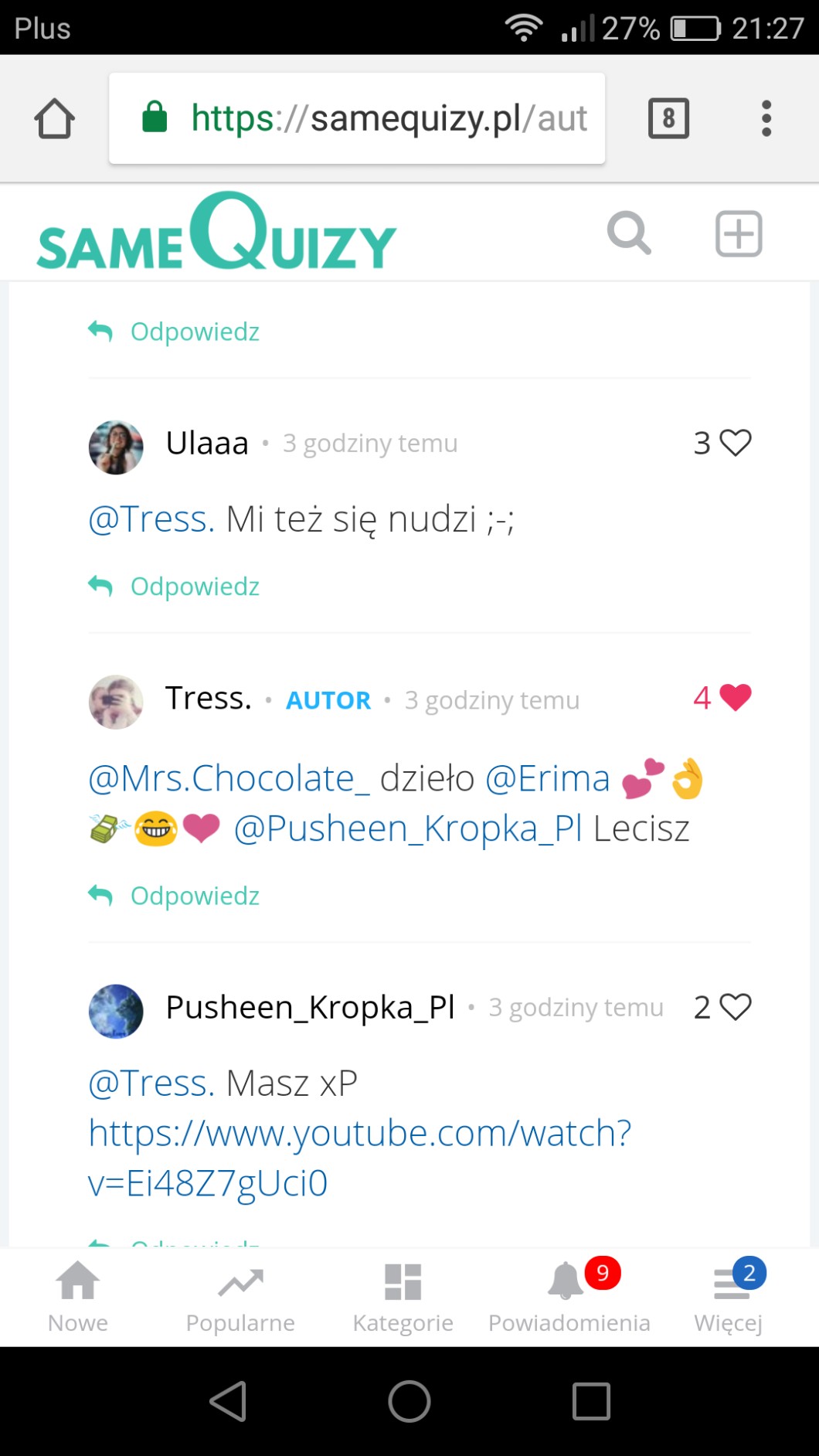Screen dimensions: 819x1456
Task: Tap the samequizy.pl address bar
Action: (357, 118)
